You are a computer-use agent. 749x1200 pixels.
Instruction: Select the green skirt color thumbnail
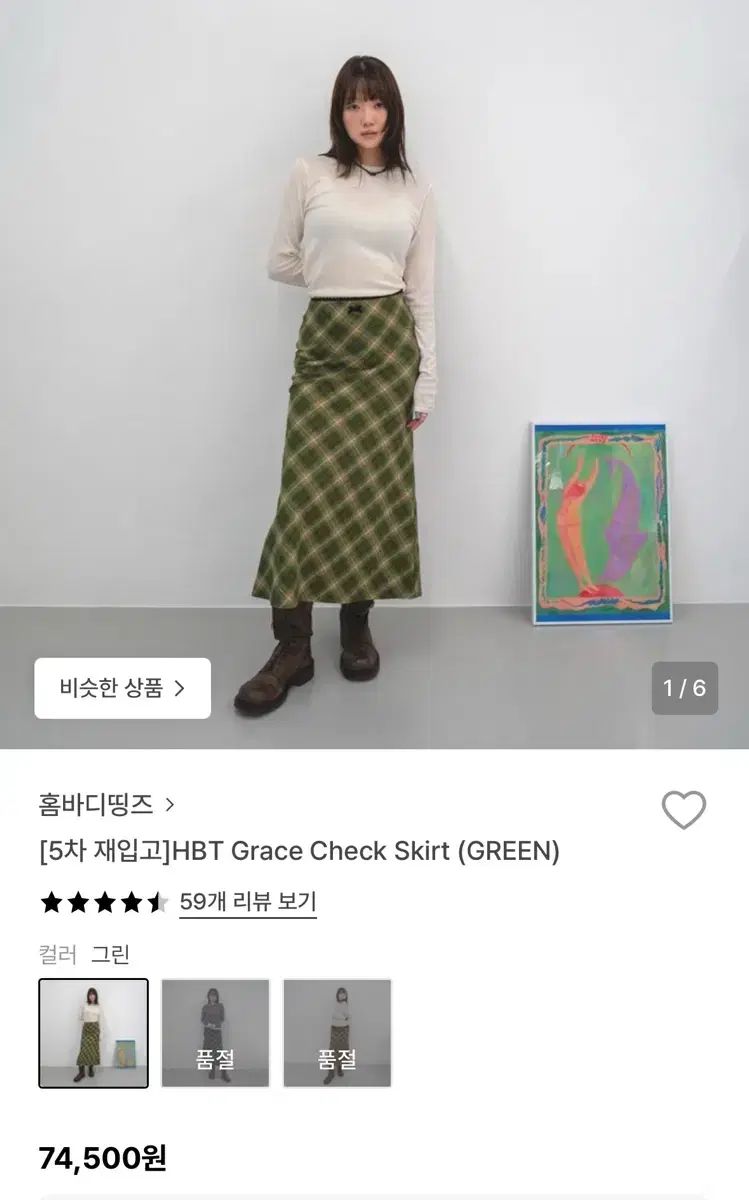point(94,1033)
